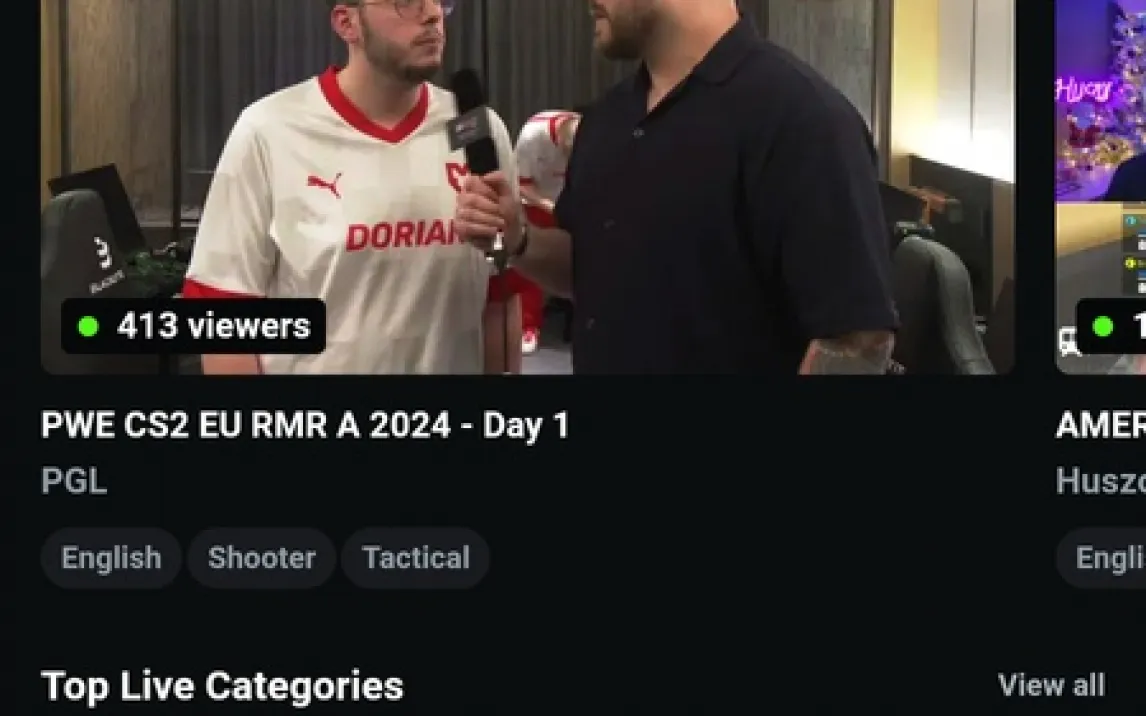Select the English tag chip
The image size is (1146, 716).
tap(111, 558)
